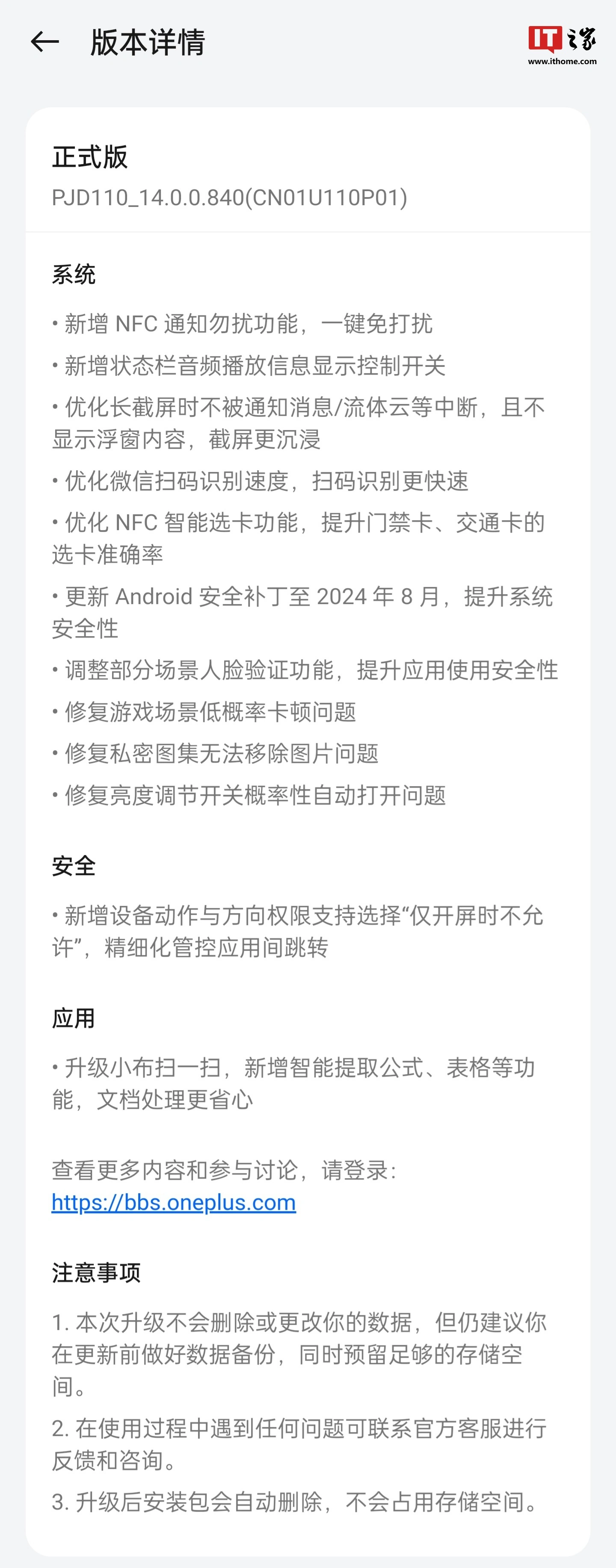The image size is (616, 1568).
Task: Open the bbs.oneplus.com forum link
Action: click(174, 1202)
